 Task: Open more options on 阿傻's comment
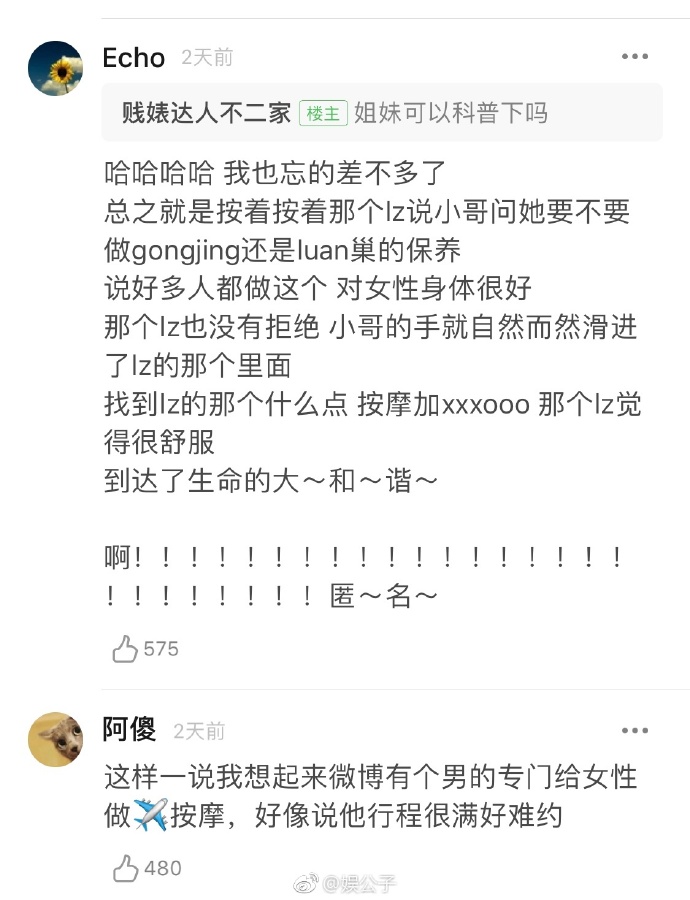[x=635, y=731]
